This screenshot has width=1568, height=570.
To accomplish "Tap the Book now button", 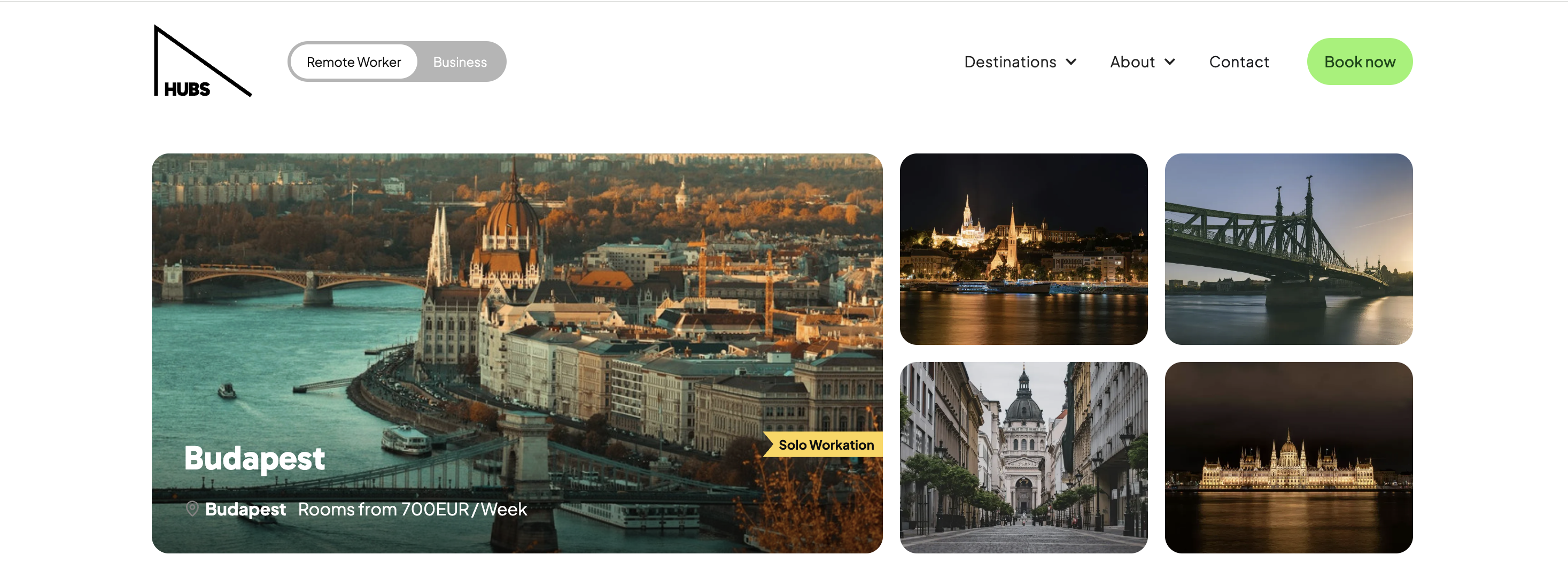I will pos(1359,62).
